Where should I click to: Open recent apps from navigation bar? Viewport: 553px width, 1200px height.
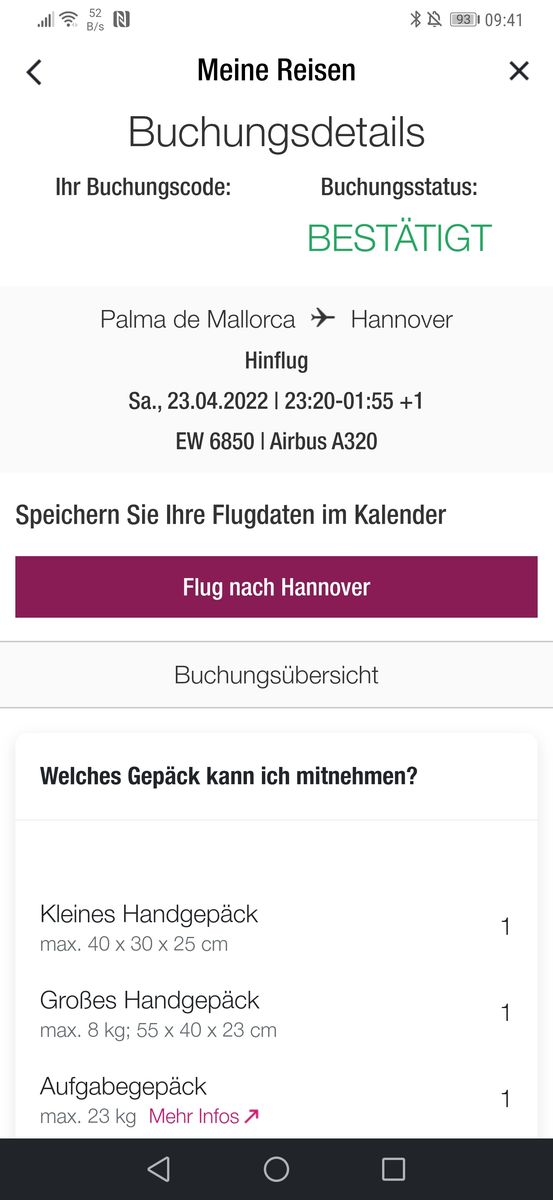click(394, 1169)
